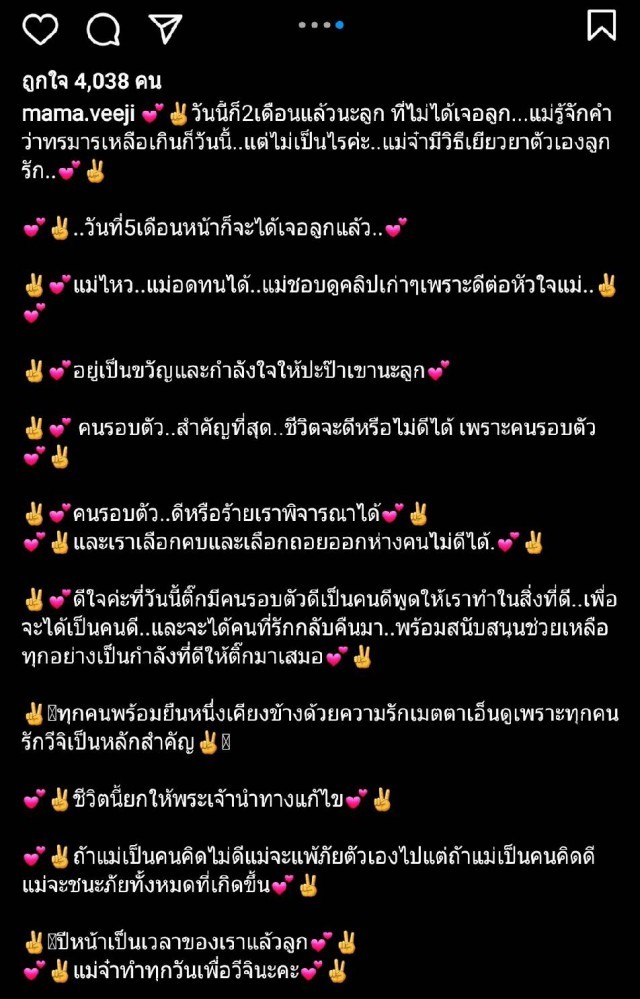Bookmark this post to saved
The width and height of the screenshot is (640, 999).
coord(601,25)
